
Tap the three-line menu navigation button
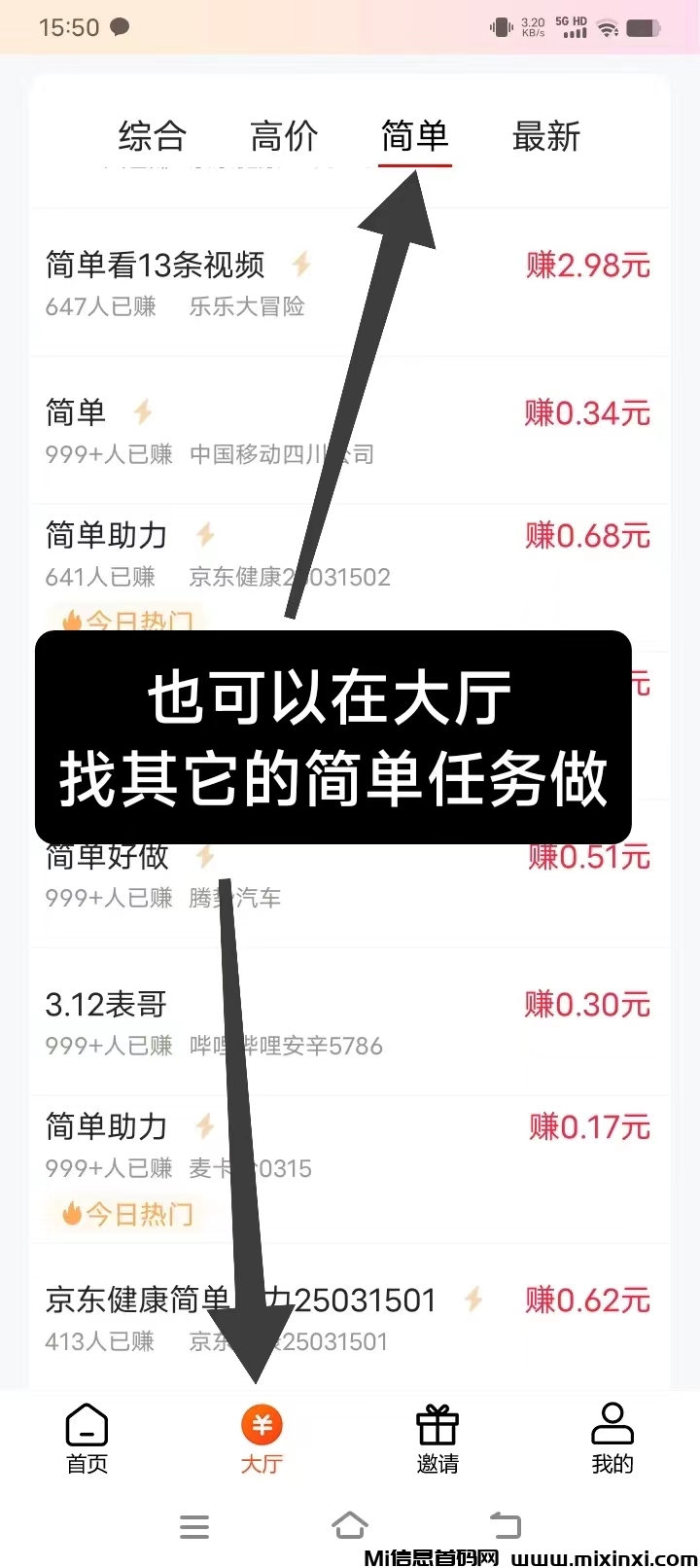194,1526
